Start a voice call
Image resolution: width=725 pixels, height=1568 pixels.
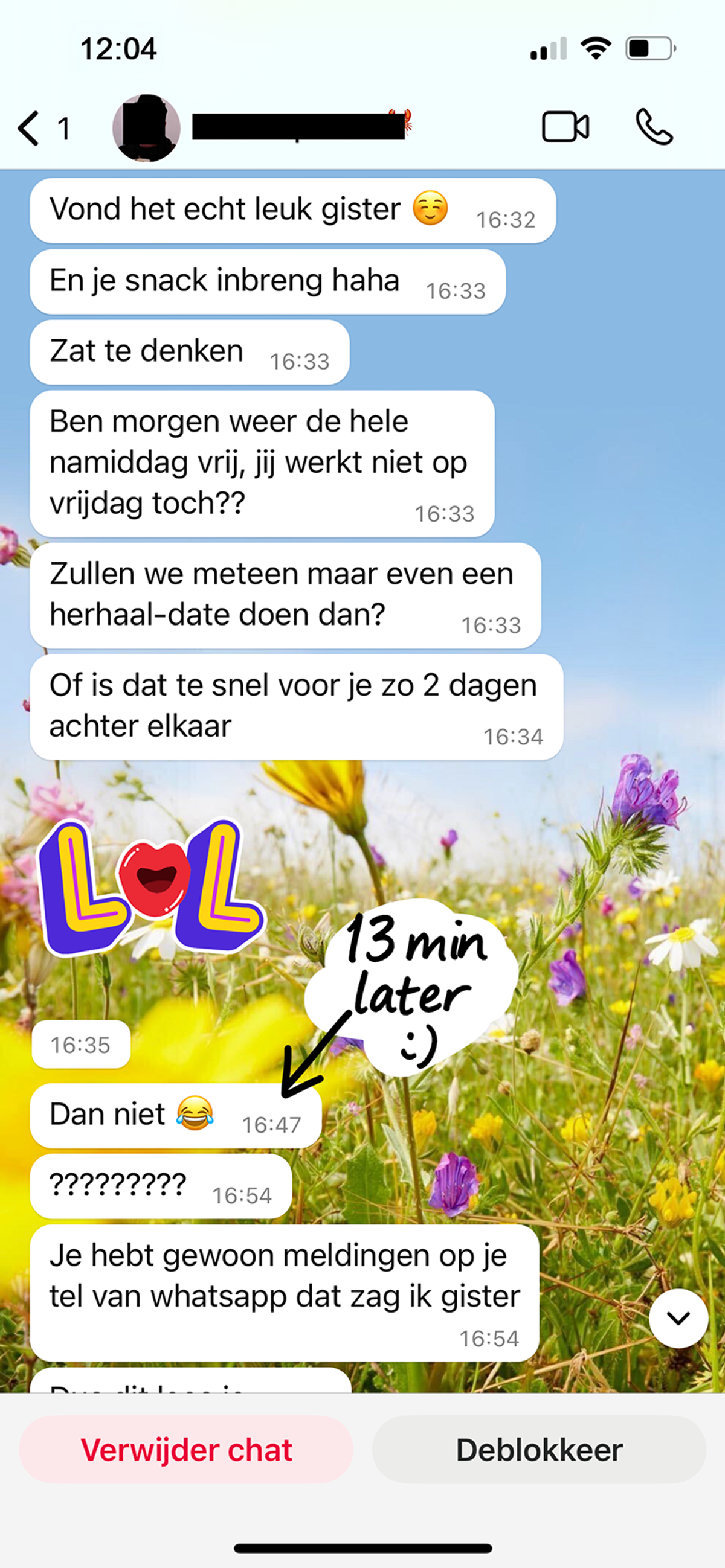tap(654, 127)
